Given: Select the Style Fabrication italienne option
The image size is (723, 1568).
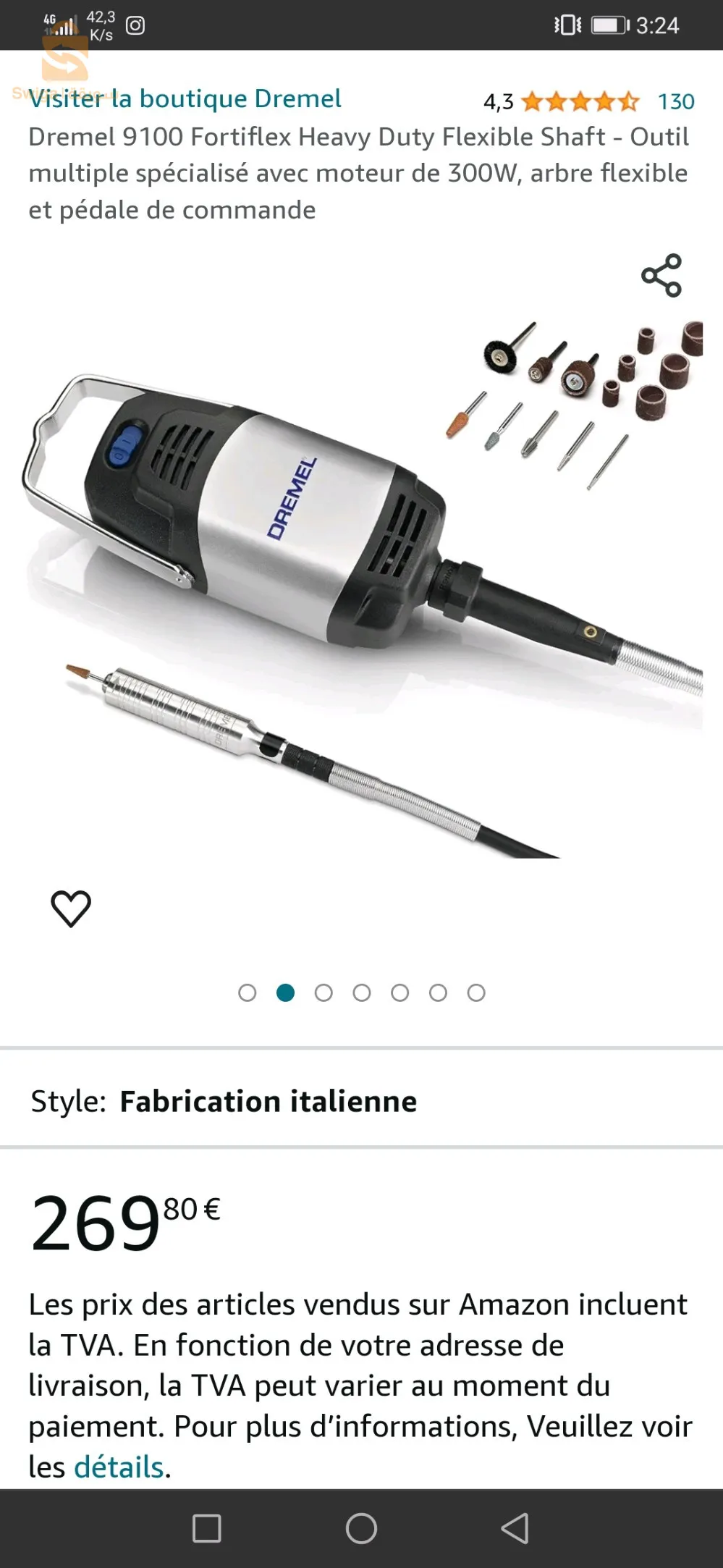Looking at the screenshot, I should [x=268, y=1101].
